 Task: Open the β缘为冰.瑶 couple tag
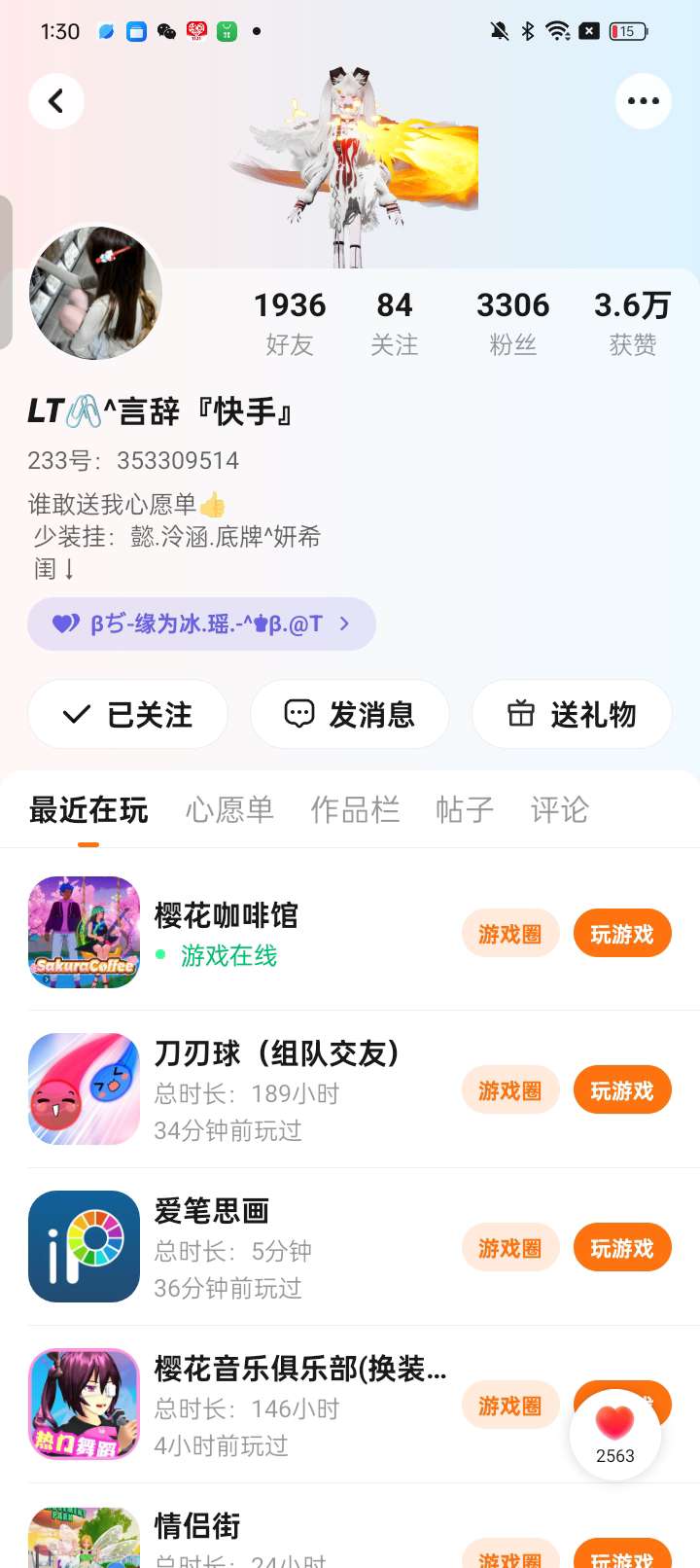(202, 624)
